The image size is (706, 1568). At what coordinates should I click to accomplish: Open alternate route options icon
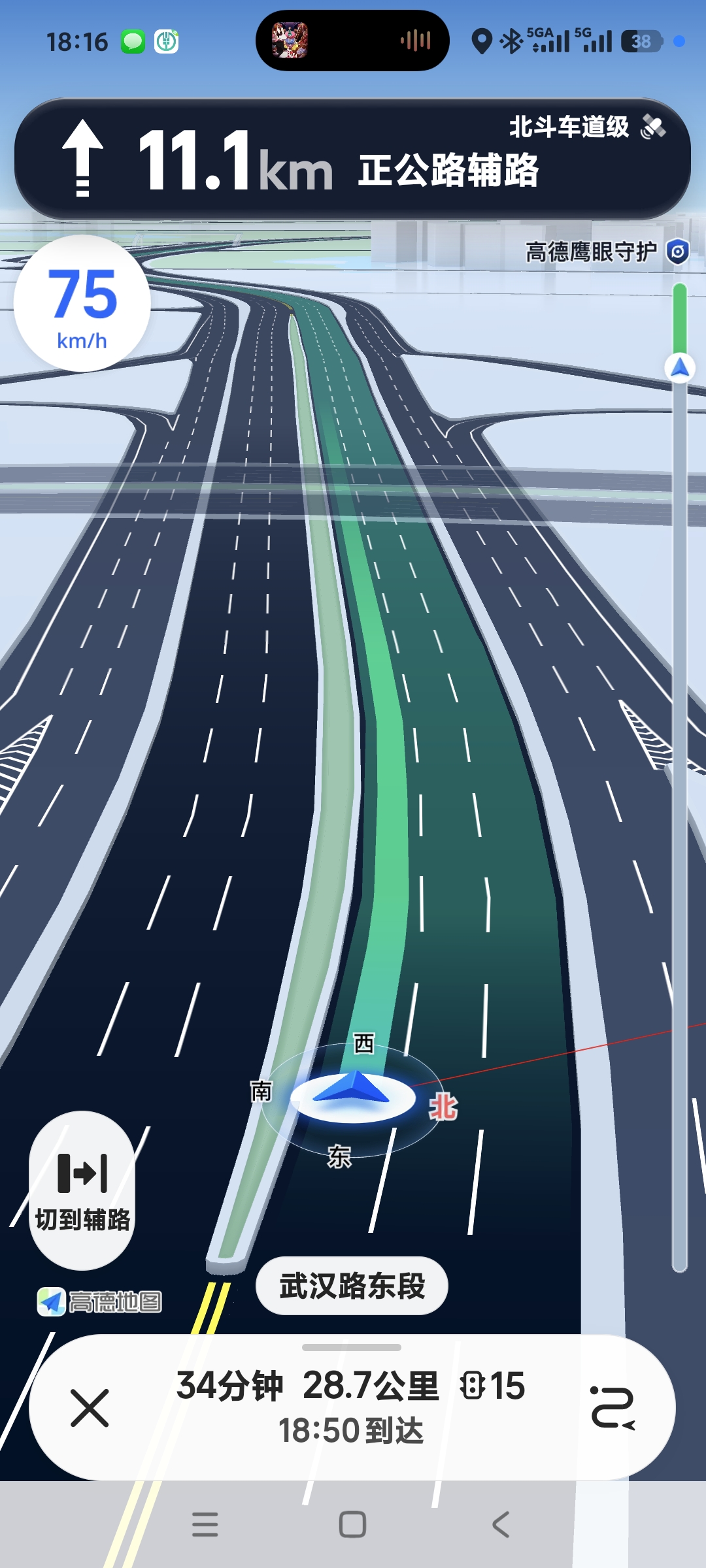pos(613,1408)
